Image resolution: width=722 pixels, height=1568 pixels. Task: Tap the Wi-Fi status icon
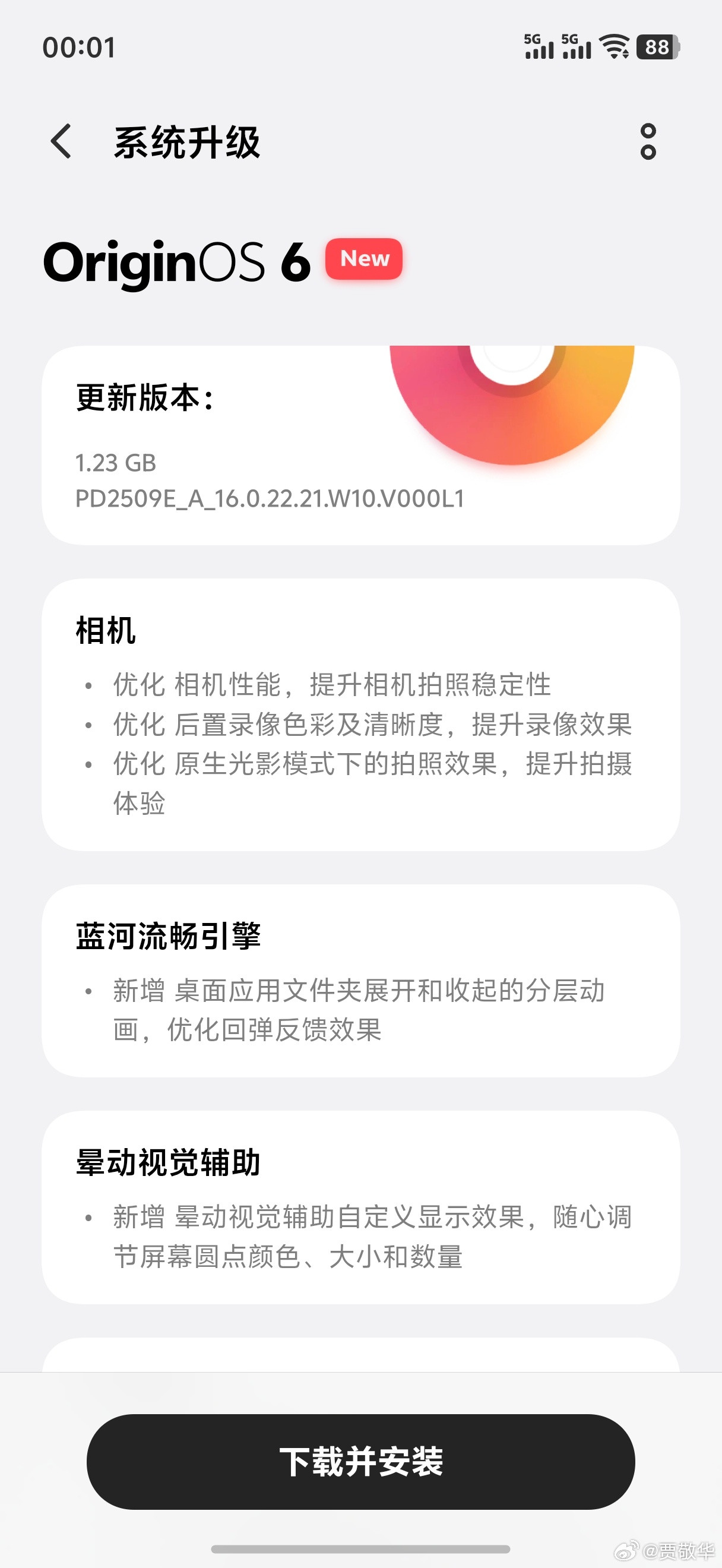pyautogui.click(x=615, y=46)
